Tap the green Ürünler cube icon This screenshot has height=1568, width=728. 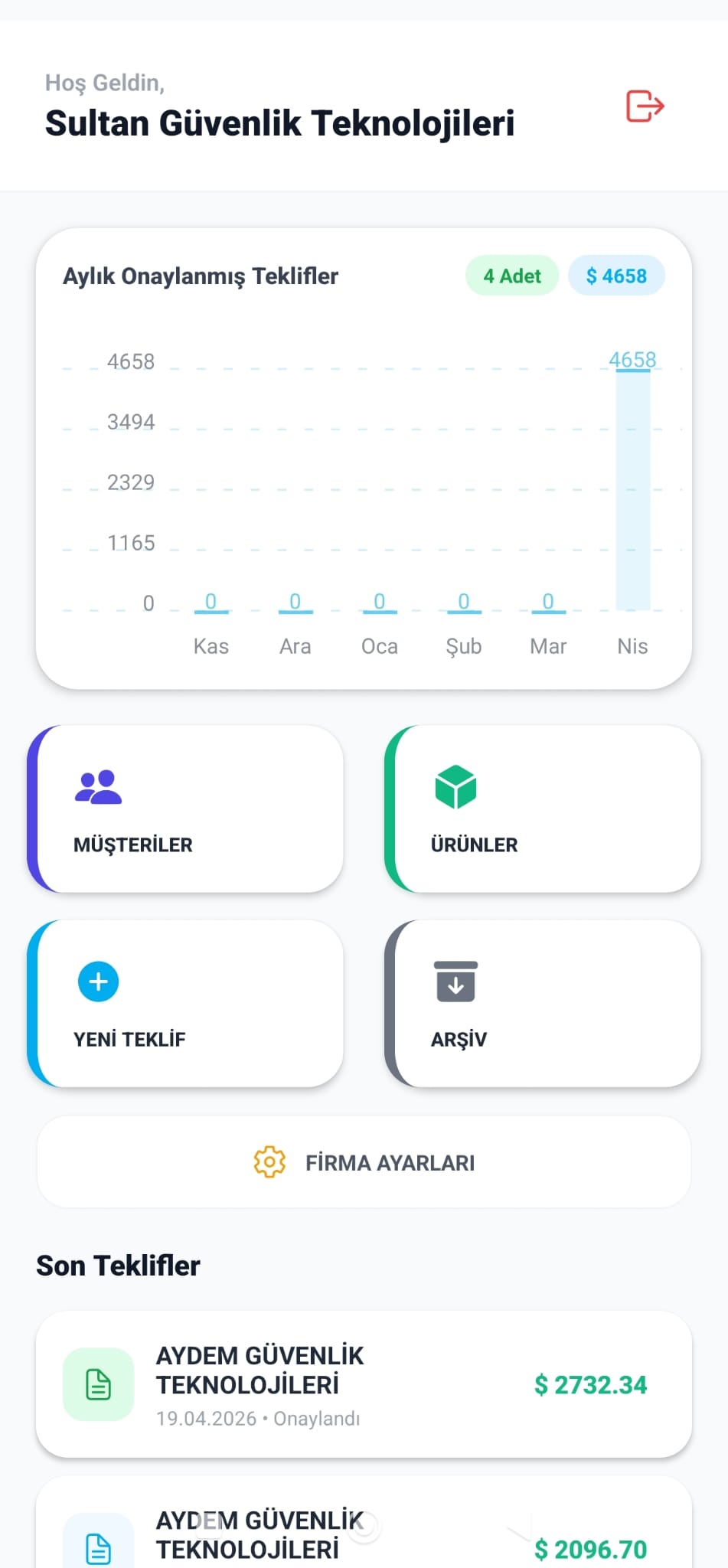(456, 786)
